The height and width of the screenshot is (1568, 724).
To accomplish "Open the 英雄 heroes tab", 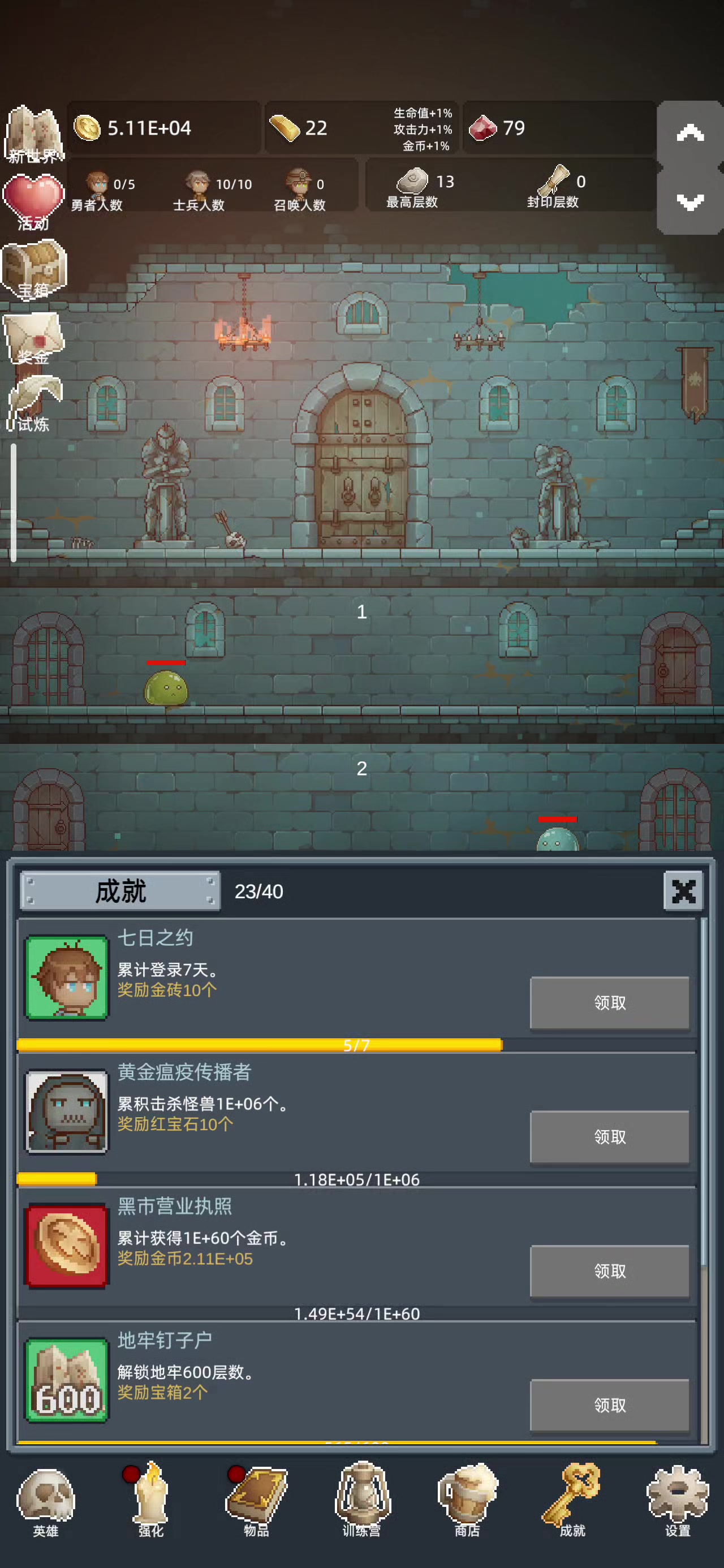I will pos(46,1502).
